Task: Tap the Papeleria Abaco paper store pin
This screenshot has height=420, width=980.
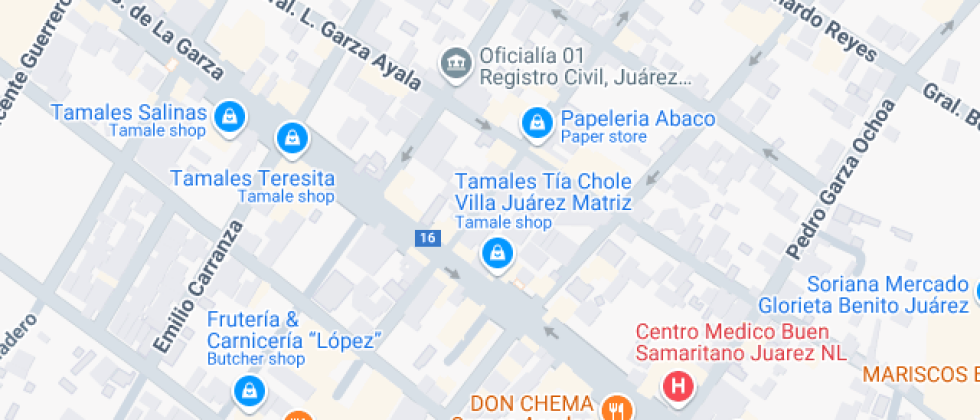Action: click(537, 124)
